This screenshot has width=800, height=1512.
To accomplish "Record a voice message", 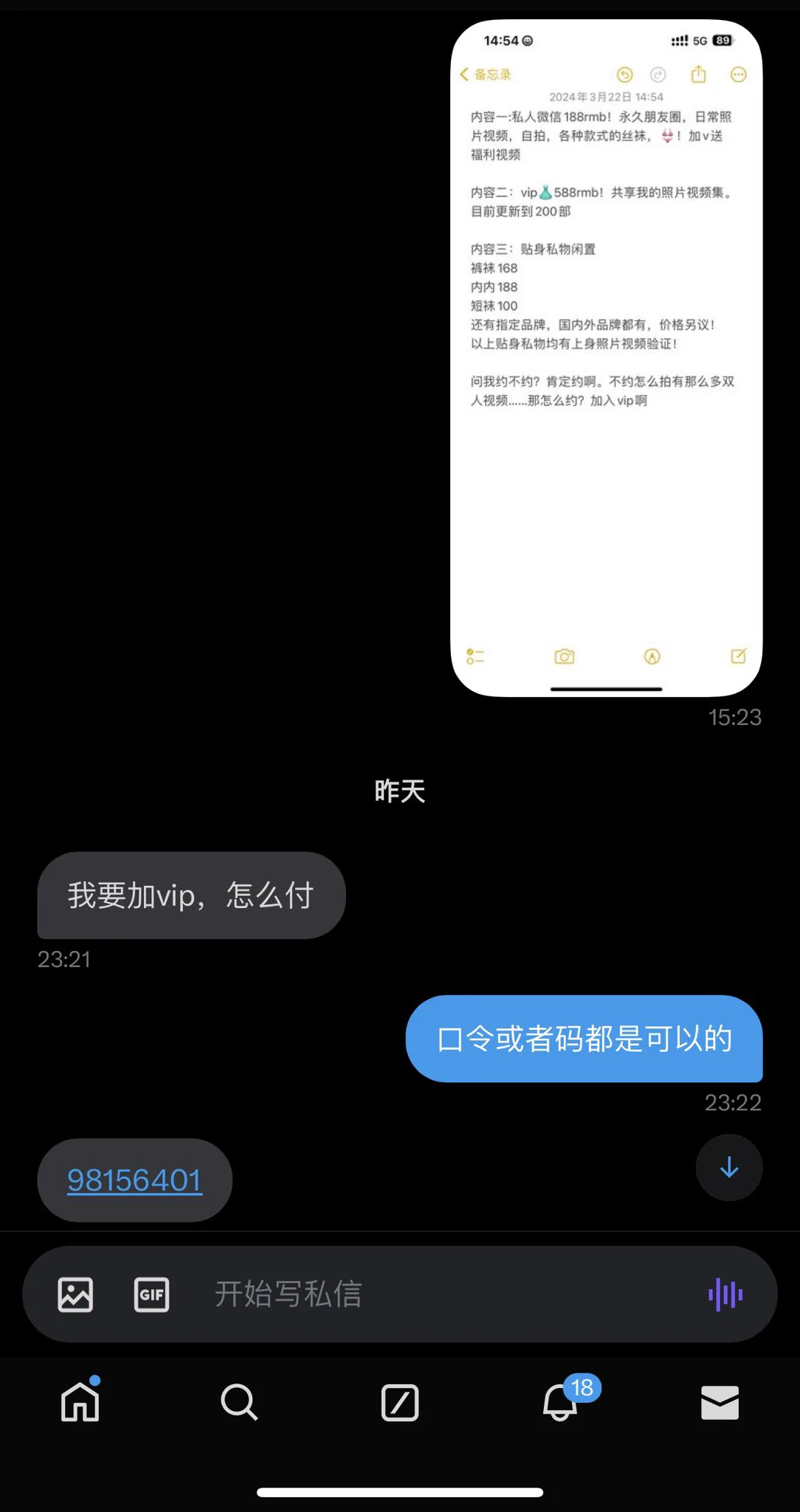I will (725, 1294).
